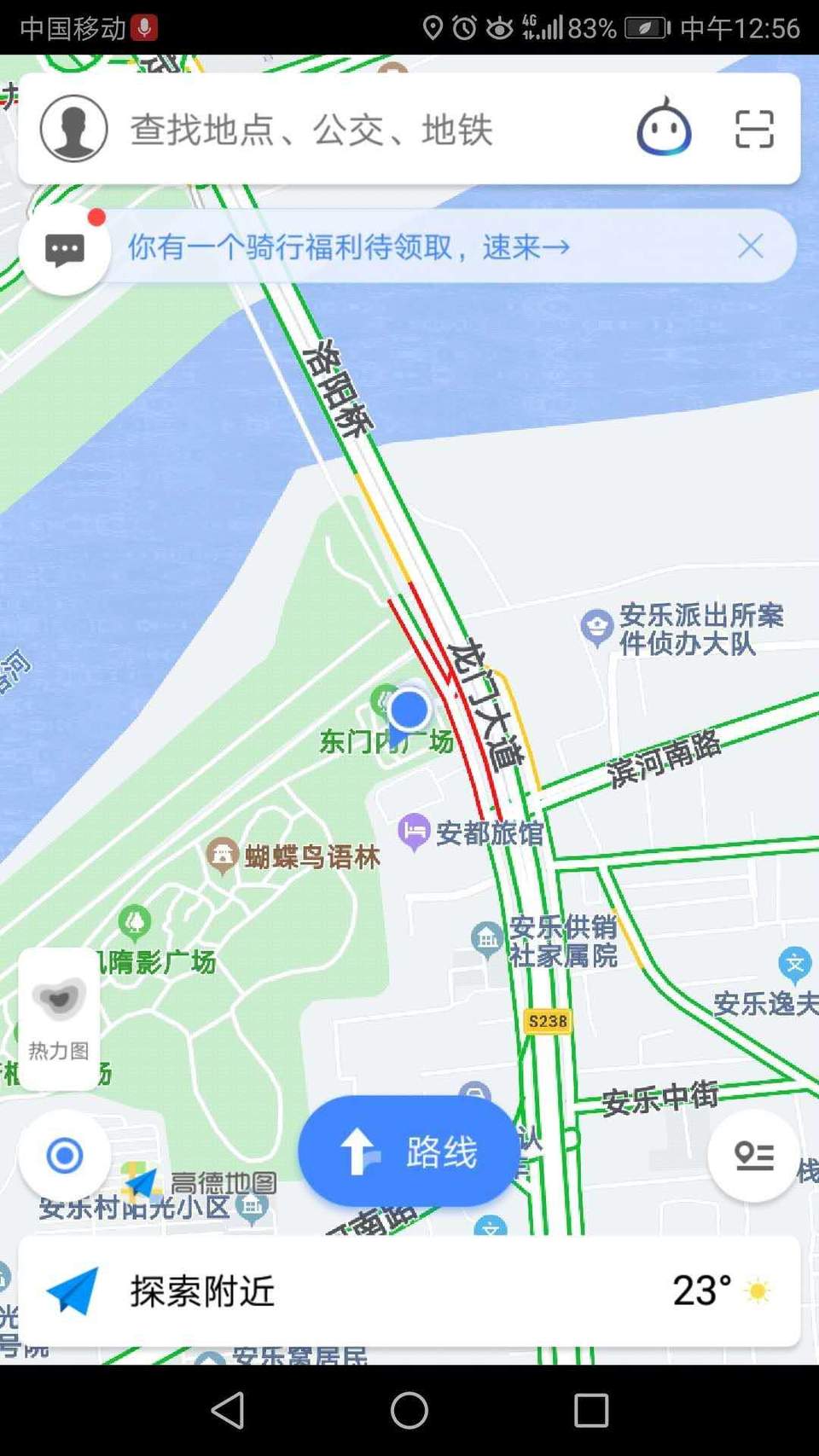Open the scan code icon
819x1456 pixels.
pyautogui.click(x=754, y=129)
